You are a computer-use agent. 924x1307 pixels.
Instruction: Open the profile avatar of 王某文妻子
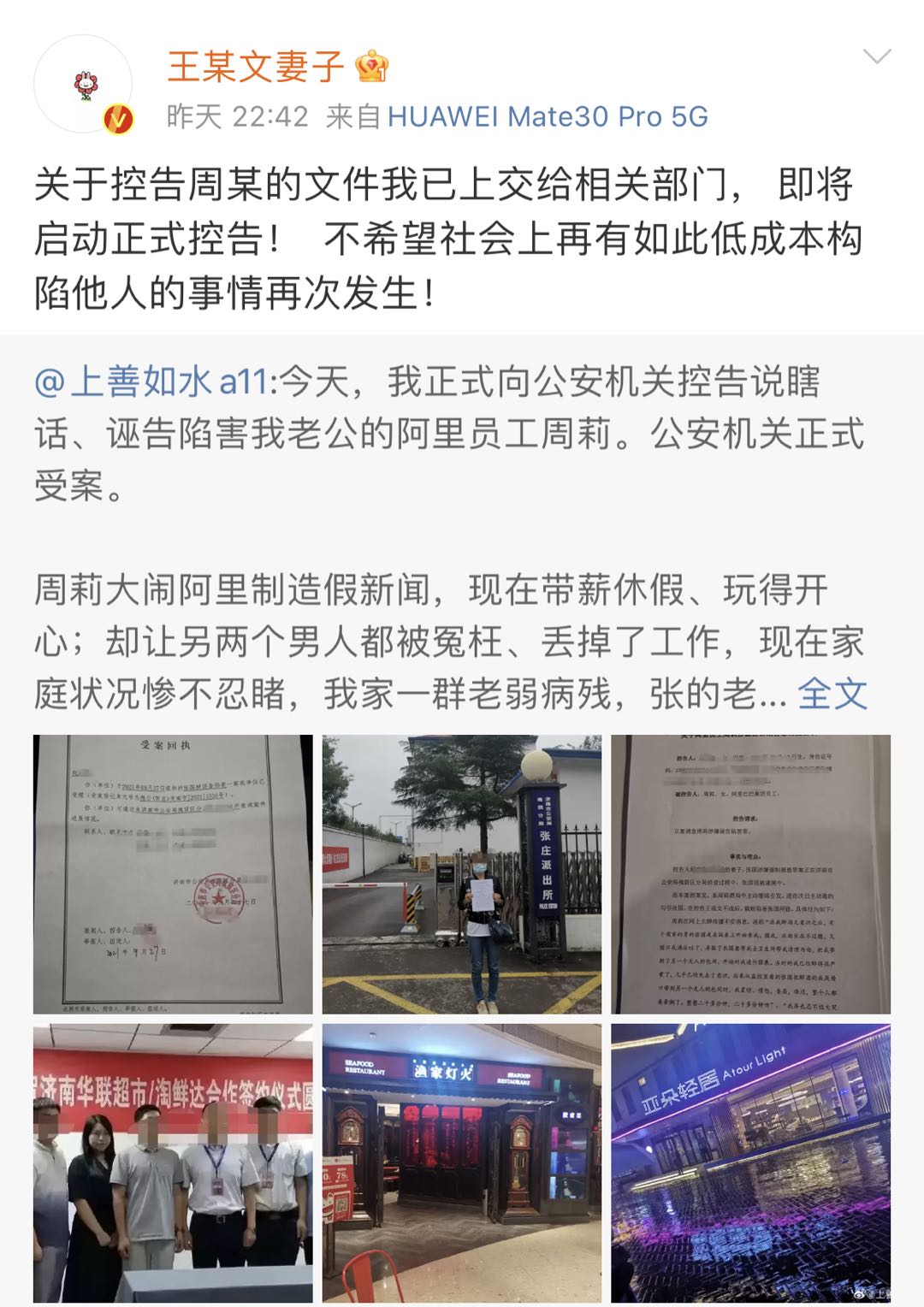point(83,86)
